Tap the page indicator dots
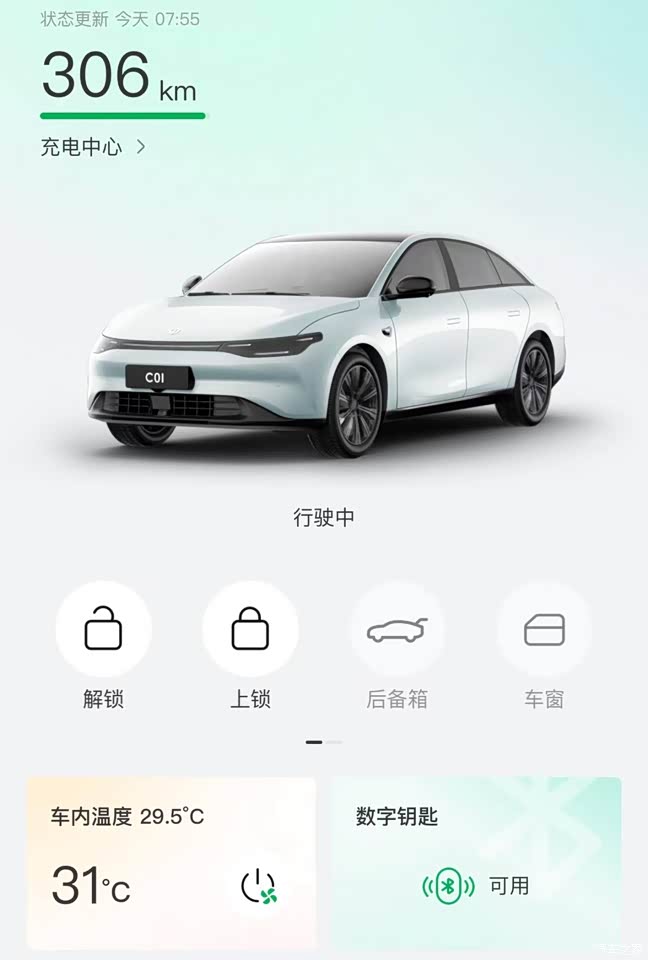Image resolution: width=648 pixels, height=960 pixels. point(324,742)
